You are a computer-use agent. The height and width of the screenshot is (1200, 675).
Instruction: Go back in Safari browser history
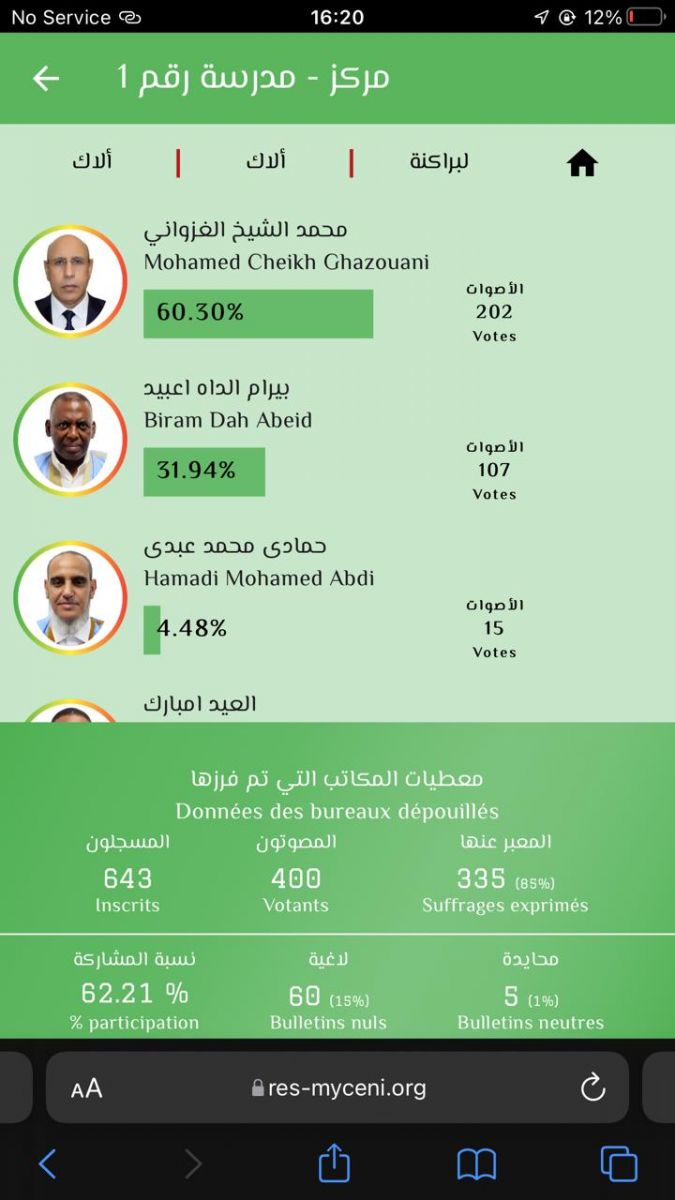47,1164
